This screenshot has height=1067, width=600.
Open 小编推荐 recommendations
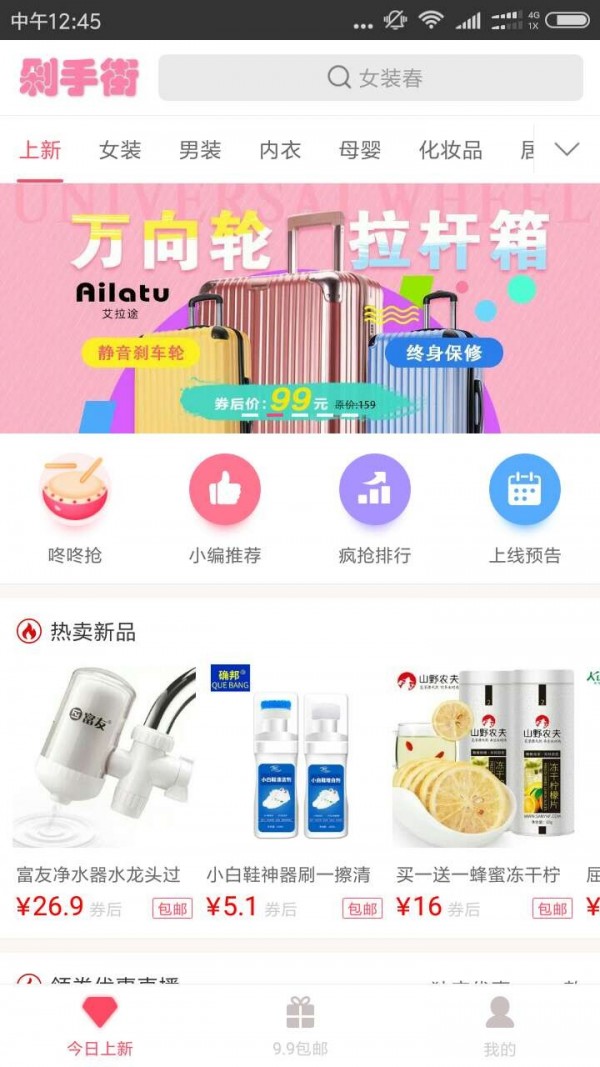pyautogui.click(x=225, y=508)
